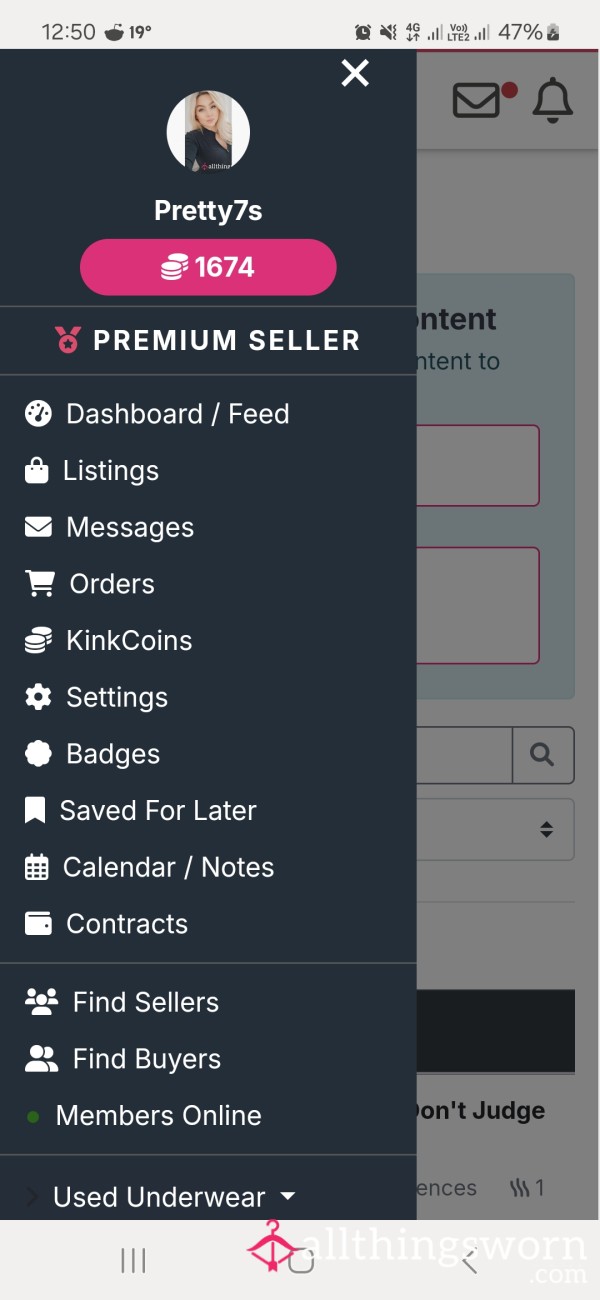The image size is (600, 1300).
Task: Open the mail envelope icon
Action: point(478,101)
